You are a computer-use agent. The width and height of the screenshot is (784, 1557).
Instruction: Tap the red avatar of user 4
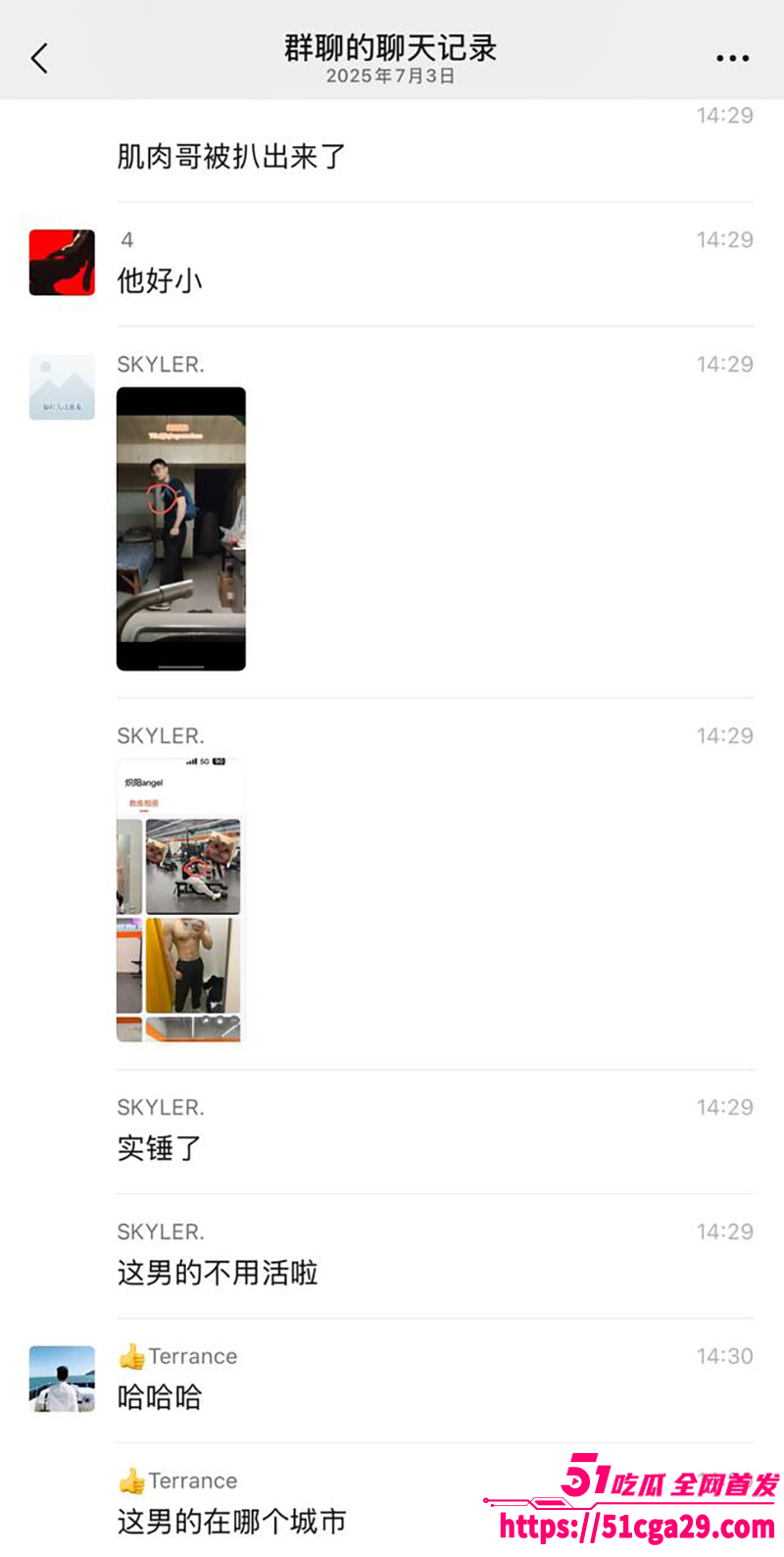pyautogui.click(x=61, y=262)
